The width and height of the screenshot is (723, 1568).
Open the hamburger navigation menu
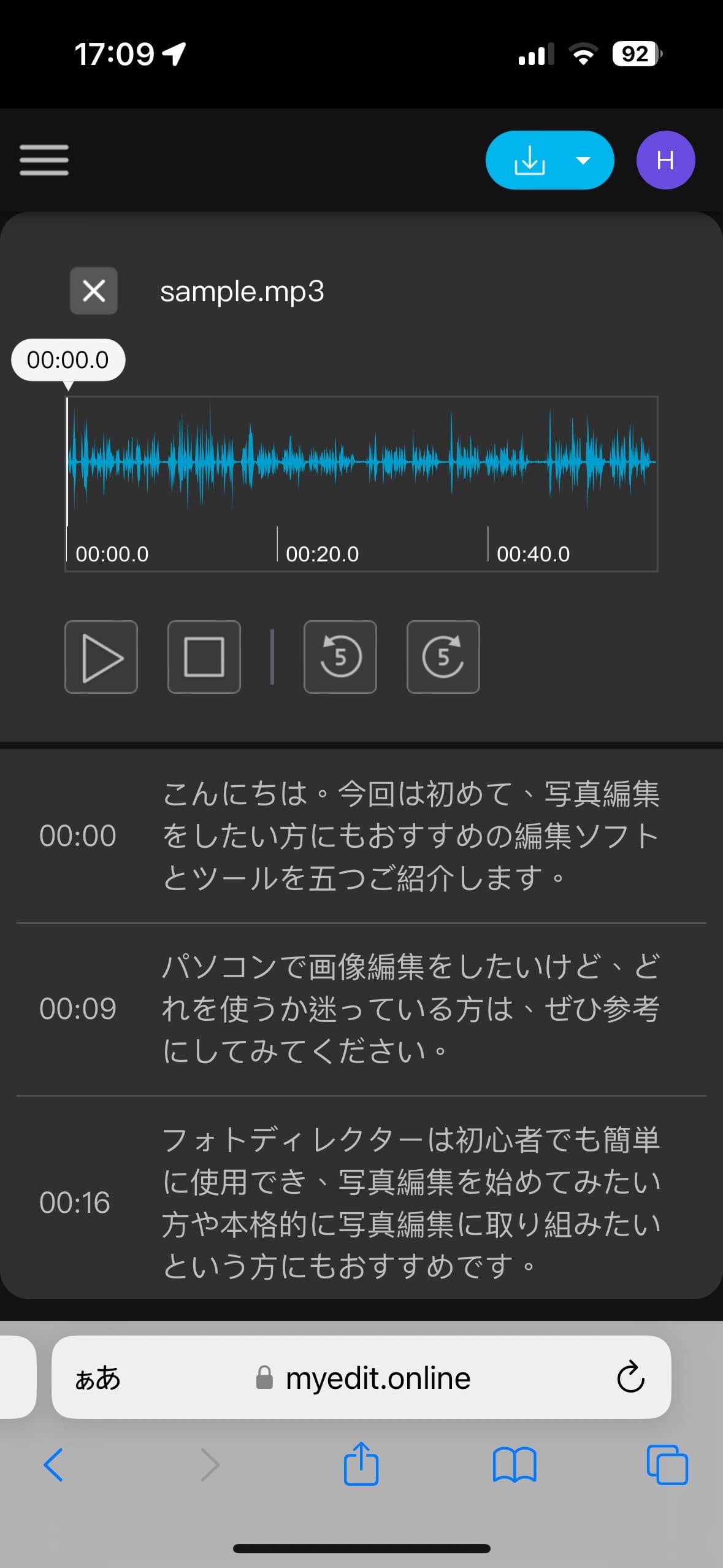[x=44, y=159]
